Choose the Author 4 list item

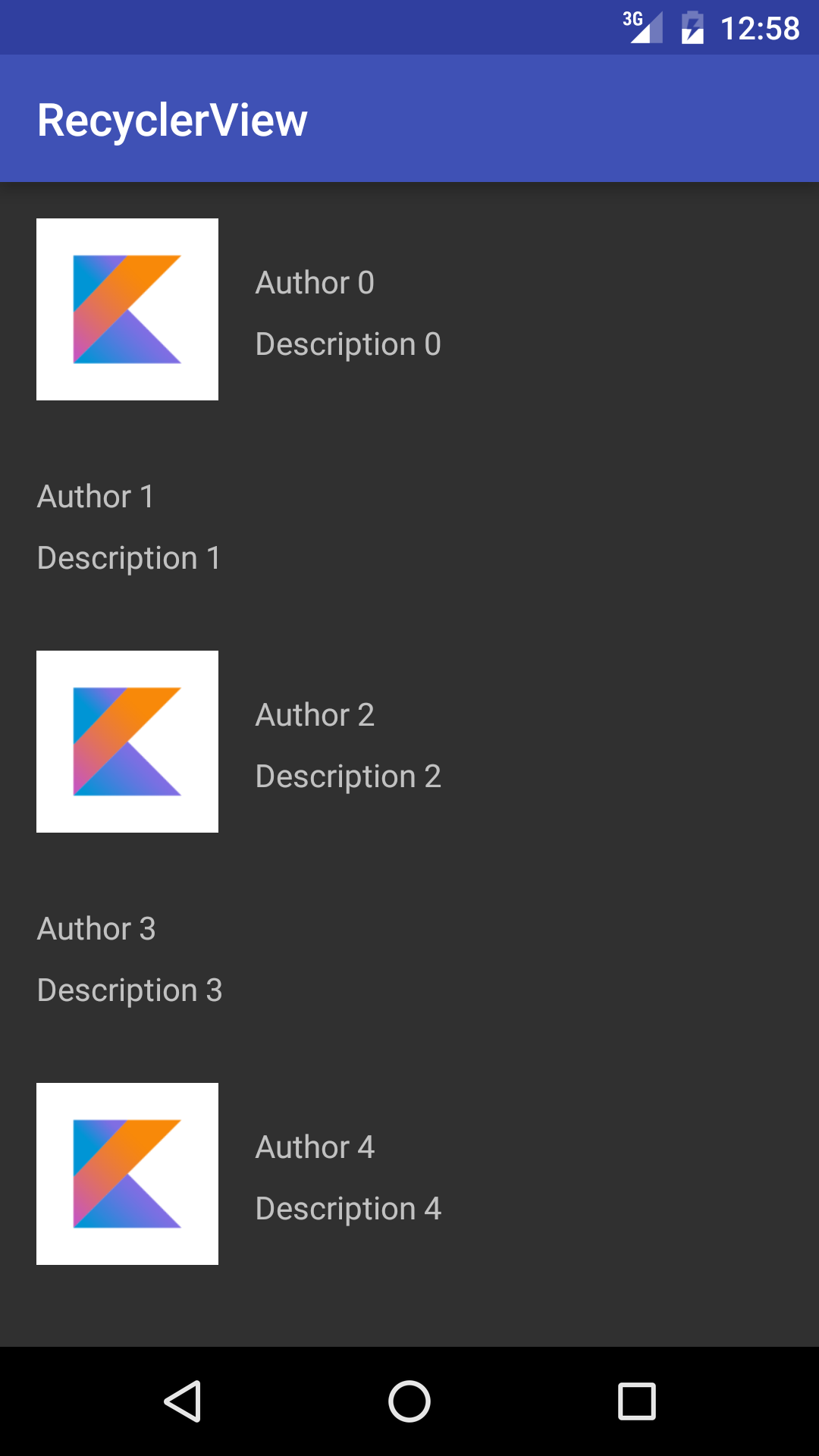pos(409,1174)
